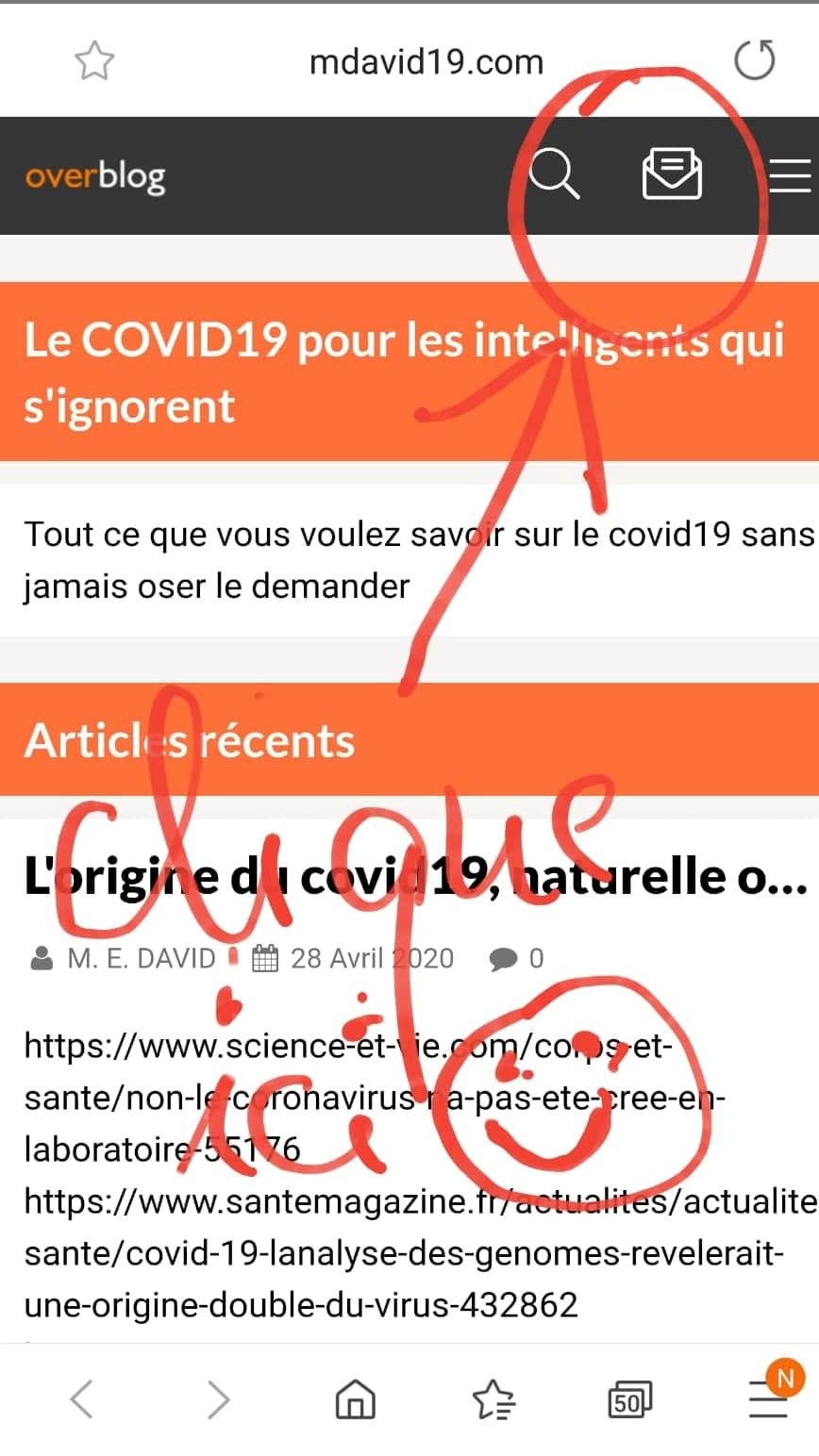The width and height of the screenshot is (819, 1456).
Task: Show the 50 open tabs
Action: point(629,1399)
